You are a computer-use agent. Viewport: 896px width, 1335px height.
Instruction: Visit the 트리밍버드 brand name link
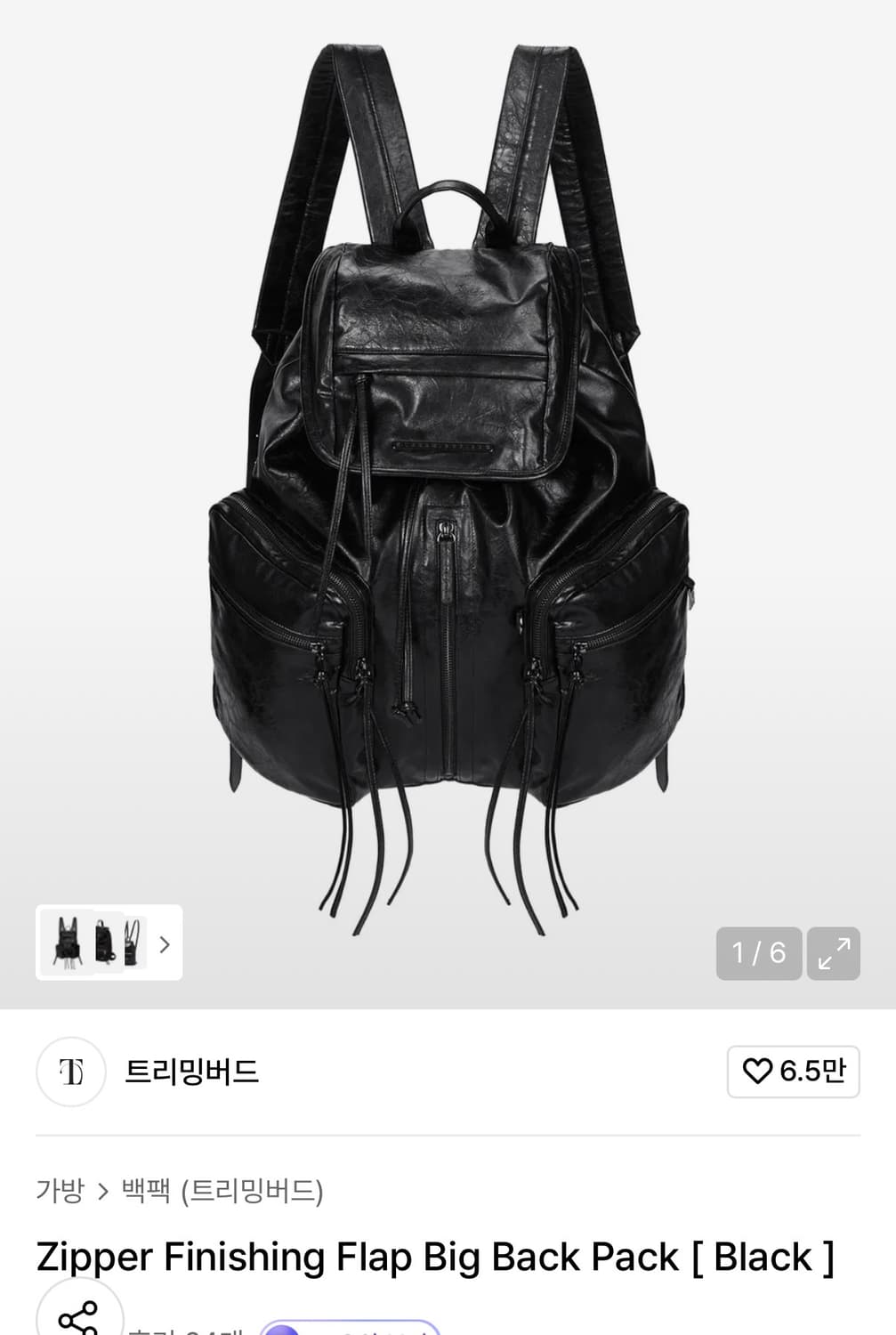click(x=192, y=1072)
